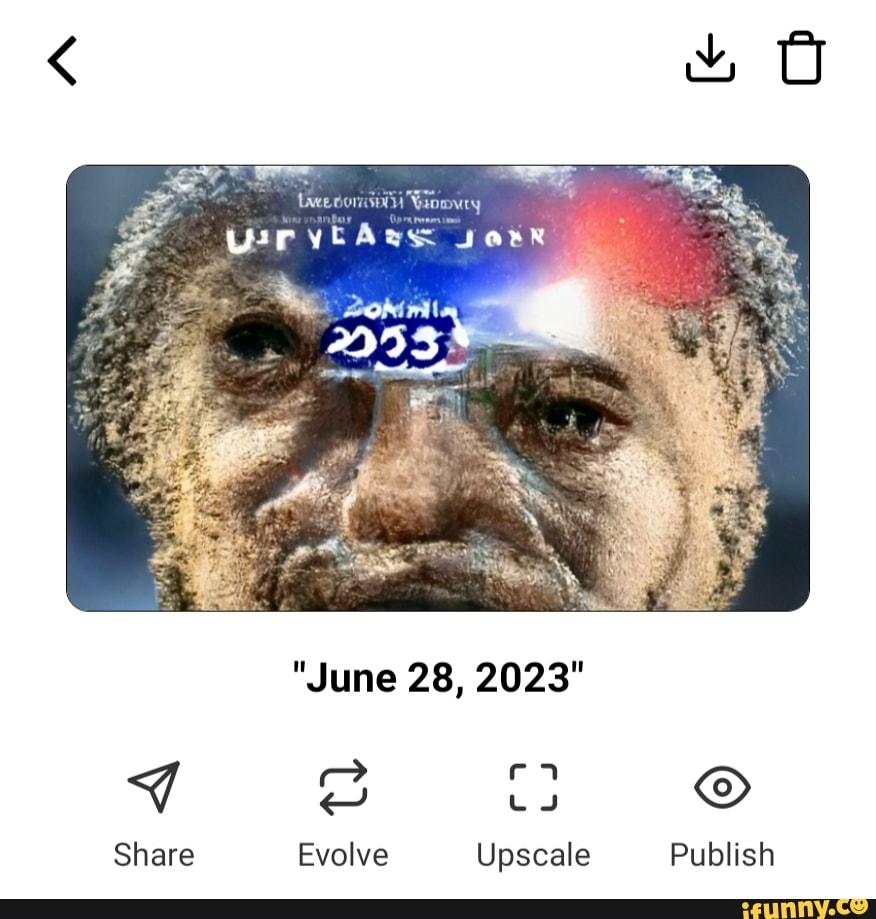The width and height of the screenshot is (876, 919).
Task: Open the "June 28, 2023" artwork image
Action: point(438,388)
